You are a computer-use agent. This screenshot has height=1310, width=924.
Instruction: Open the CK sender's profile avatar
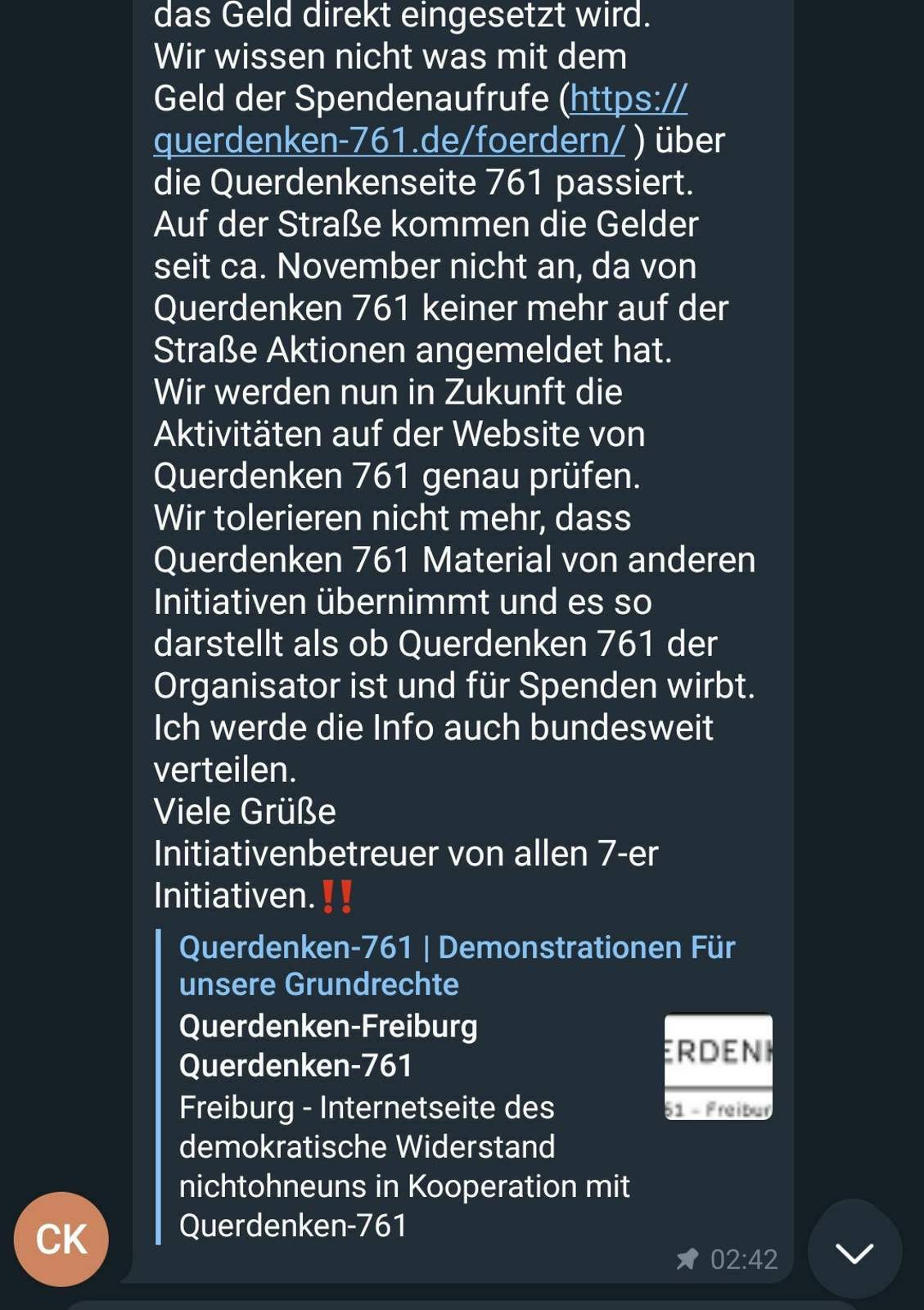click(x=61, y=1238)
